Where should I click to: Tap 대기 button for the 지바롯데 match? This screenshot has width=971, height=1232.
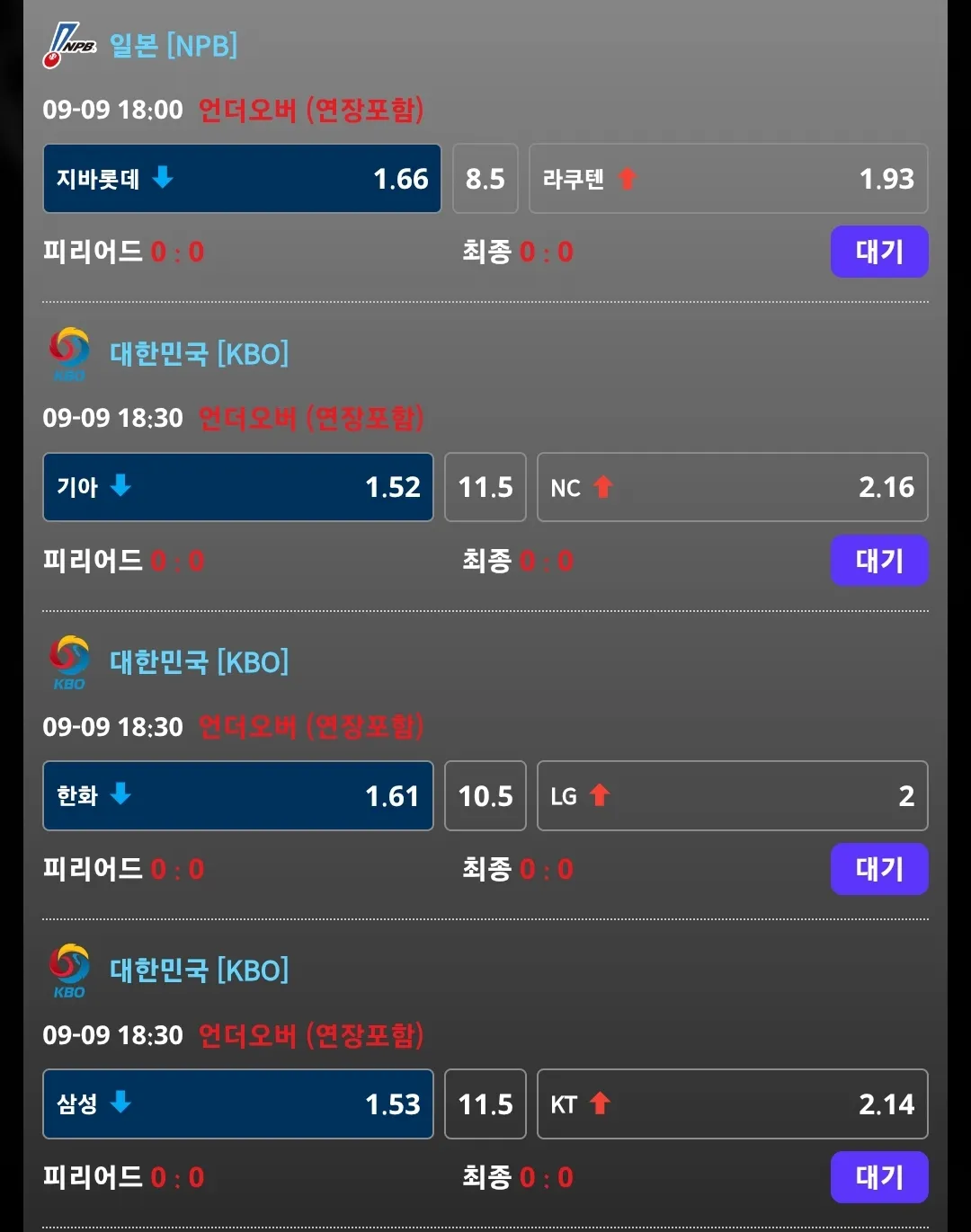[879, 252]
